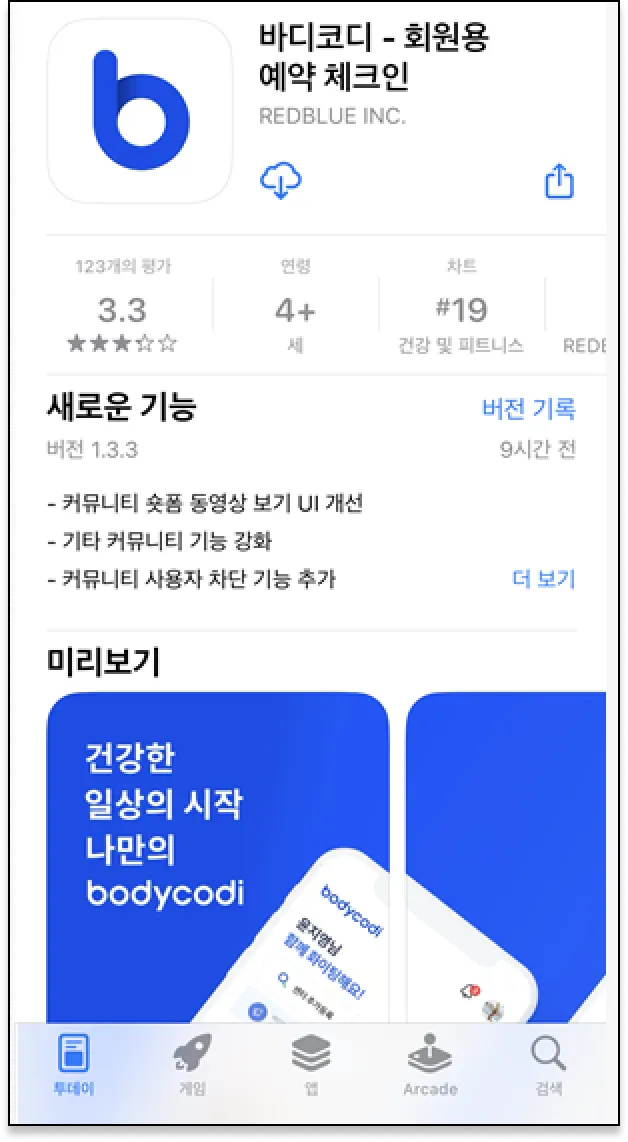This screenshot has height=1142, width=628.
Task: Open the REDBLUE INC. developer page
Action: [332, 116]
